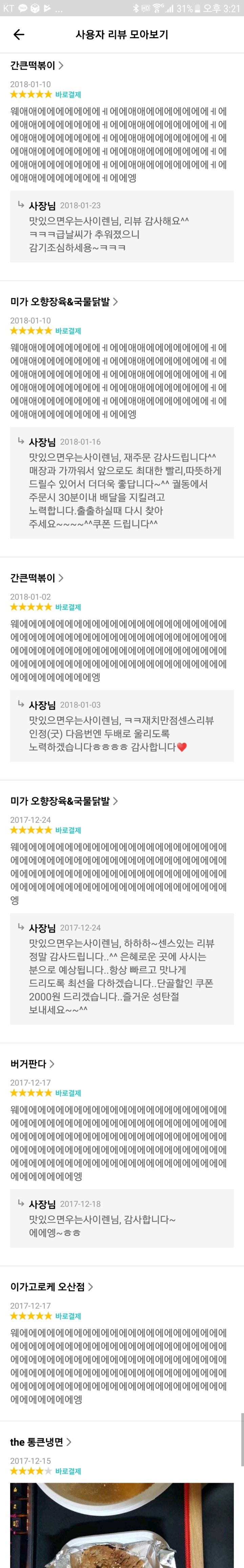Open the 이가고로케 오산점 restaurant page
Screen dimensions: 244x1568
coord(52,1287)
